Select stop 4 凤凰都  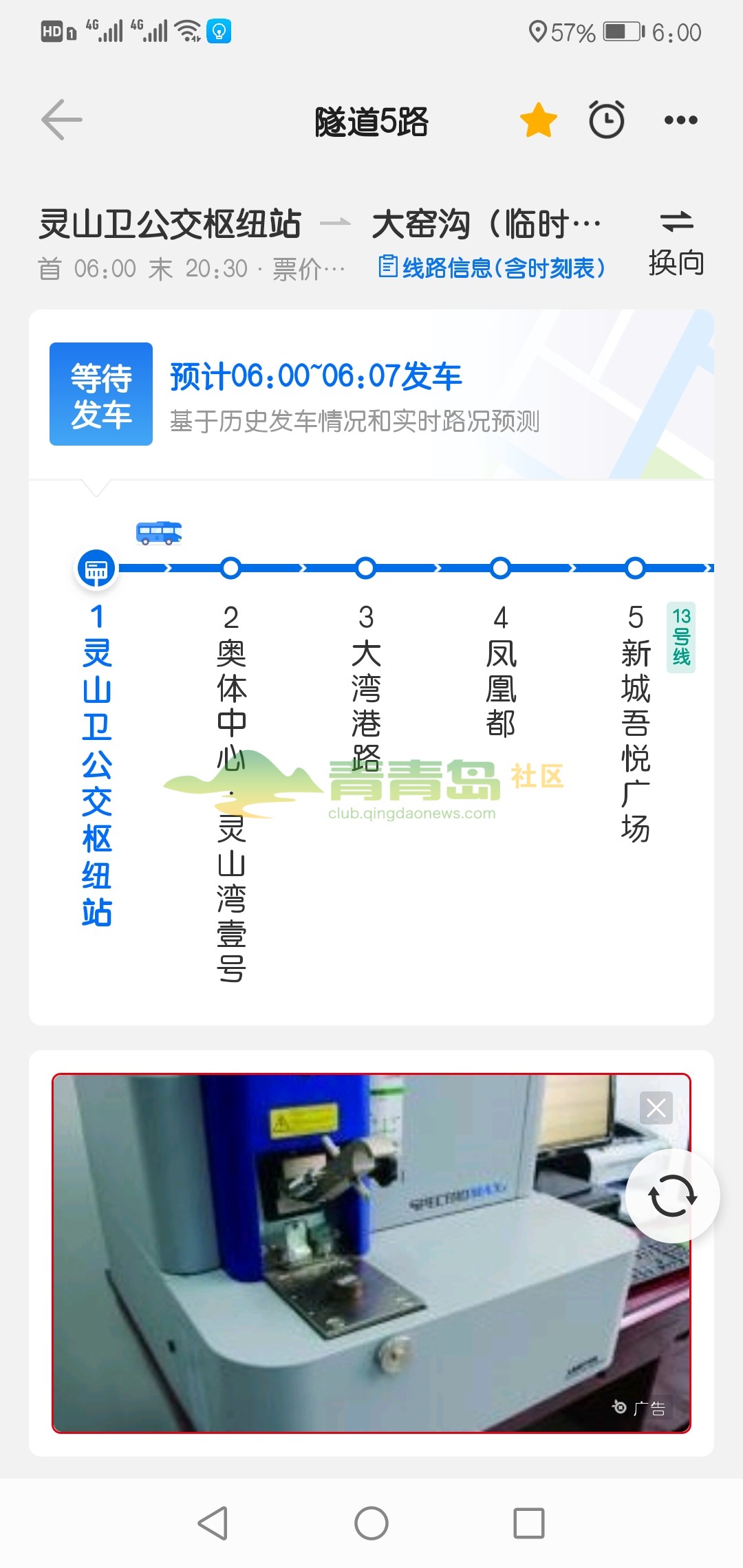pos(501,671)
